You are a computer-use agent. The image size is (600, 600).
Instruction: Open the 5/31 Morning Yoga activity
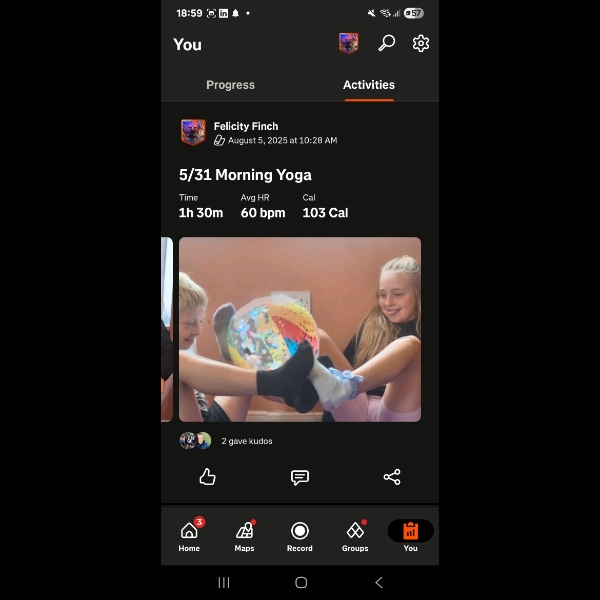[x=245, y=174]
